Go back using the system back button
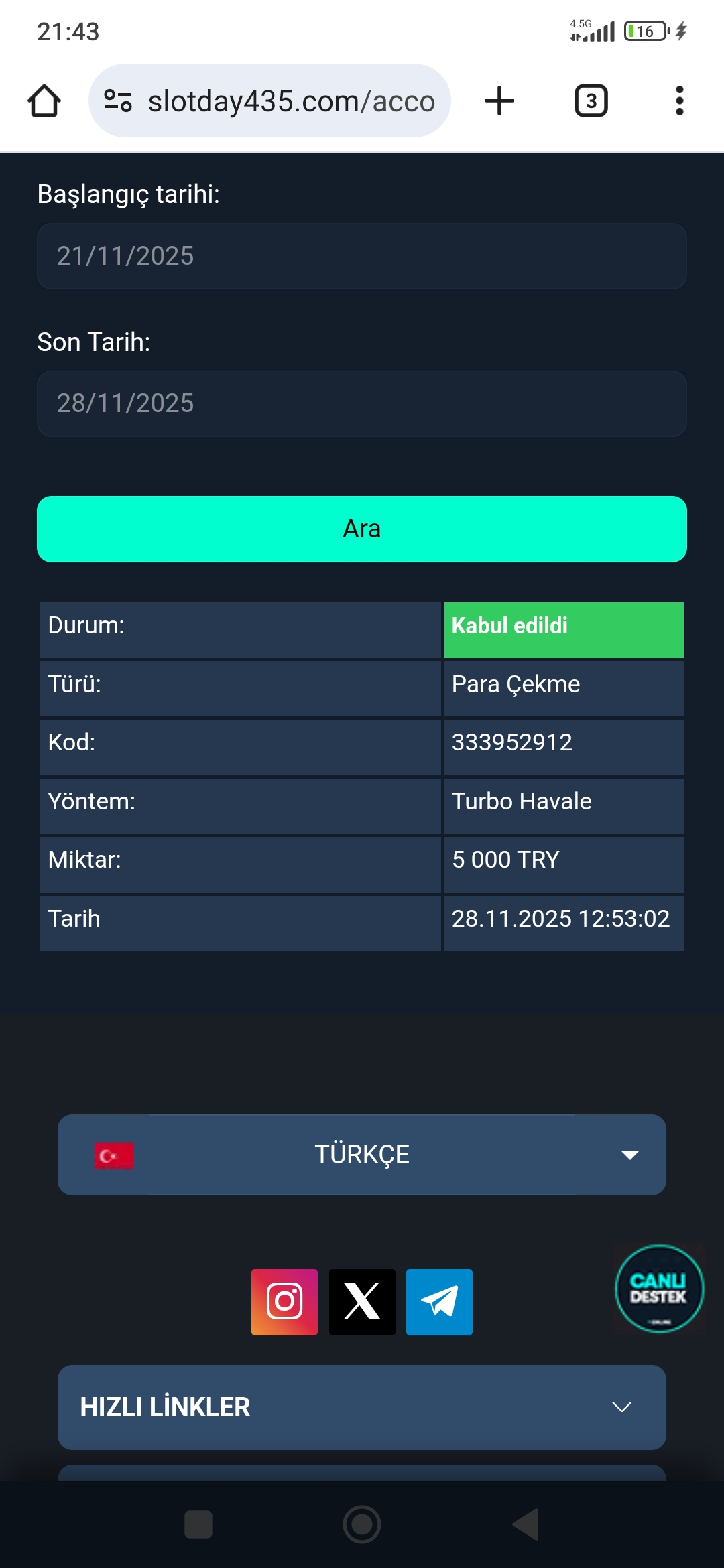724x1568 pixels. pyautogui.click(x=526, y=1524)
